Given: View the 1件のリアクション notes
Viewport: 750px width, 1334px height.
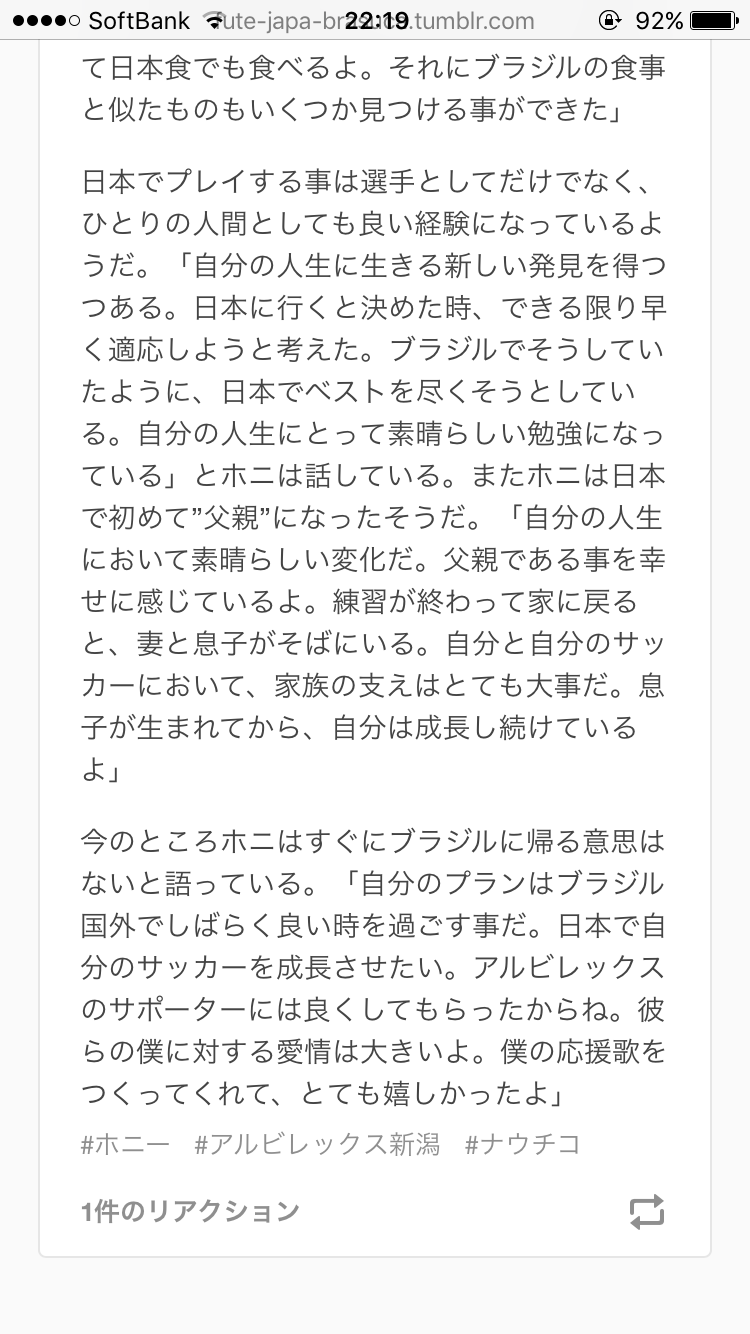Looking at the screenshot, I should pos(190,1211).
